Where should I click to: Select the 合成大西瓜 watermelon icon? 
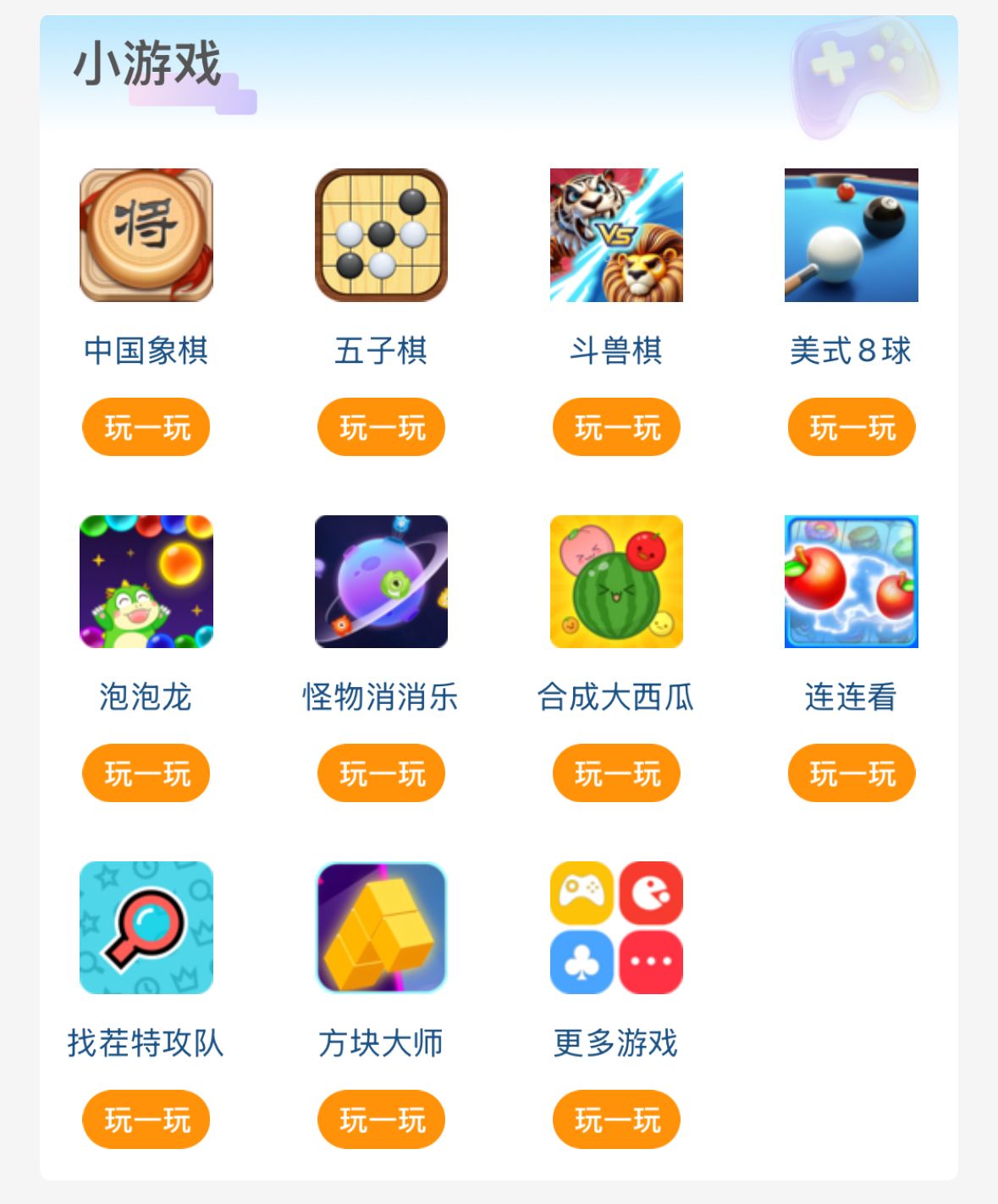coord(616,581)
